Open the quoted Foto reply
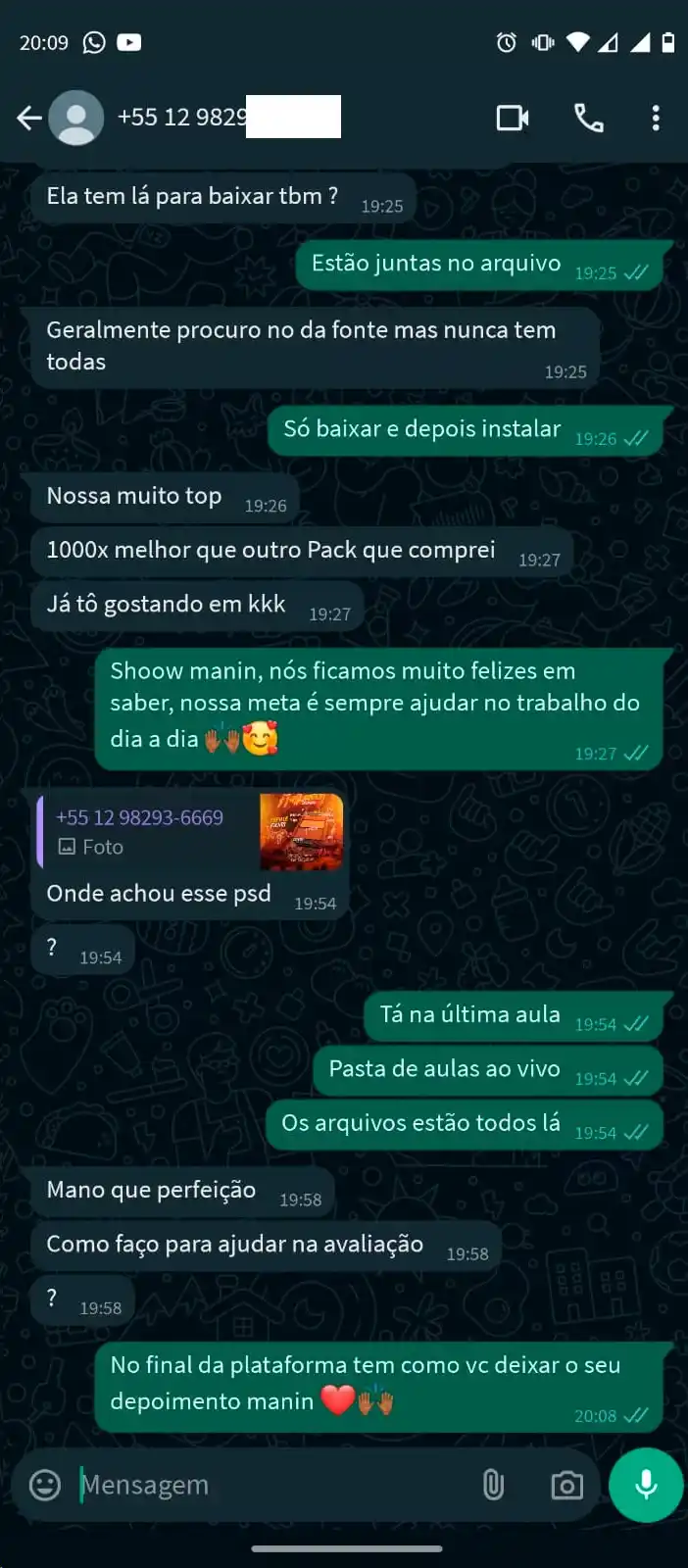The height and width of the screenshot is (1568, 688). tap(191, 832)
